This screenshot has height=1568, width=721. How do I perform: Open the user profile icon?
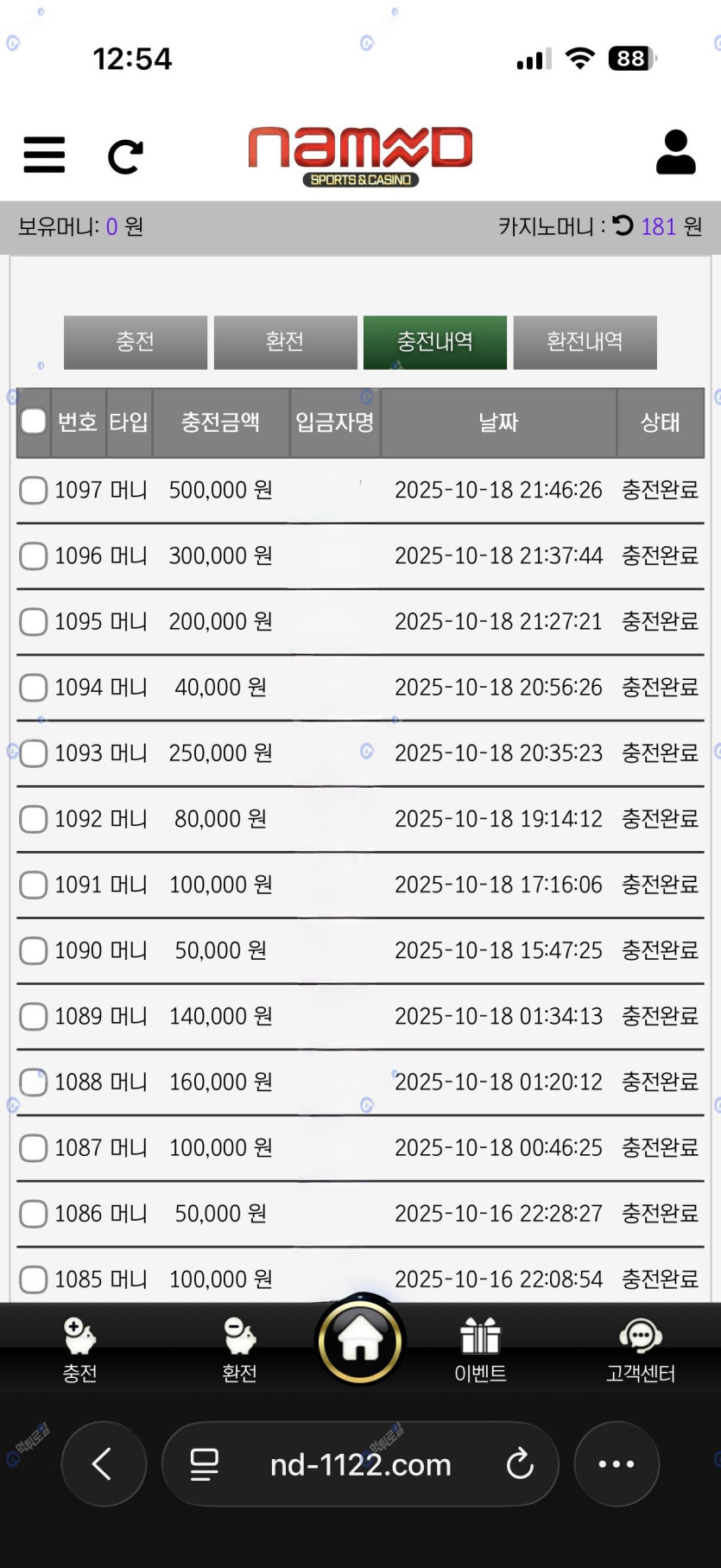pos(675,153)
